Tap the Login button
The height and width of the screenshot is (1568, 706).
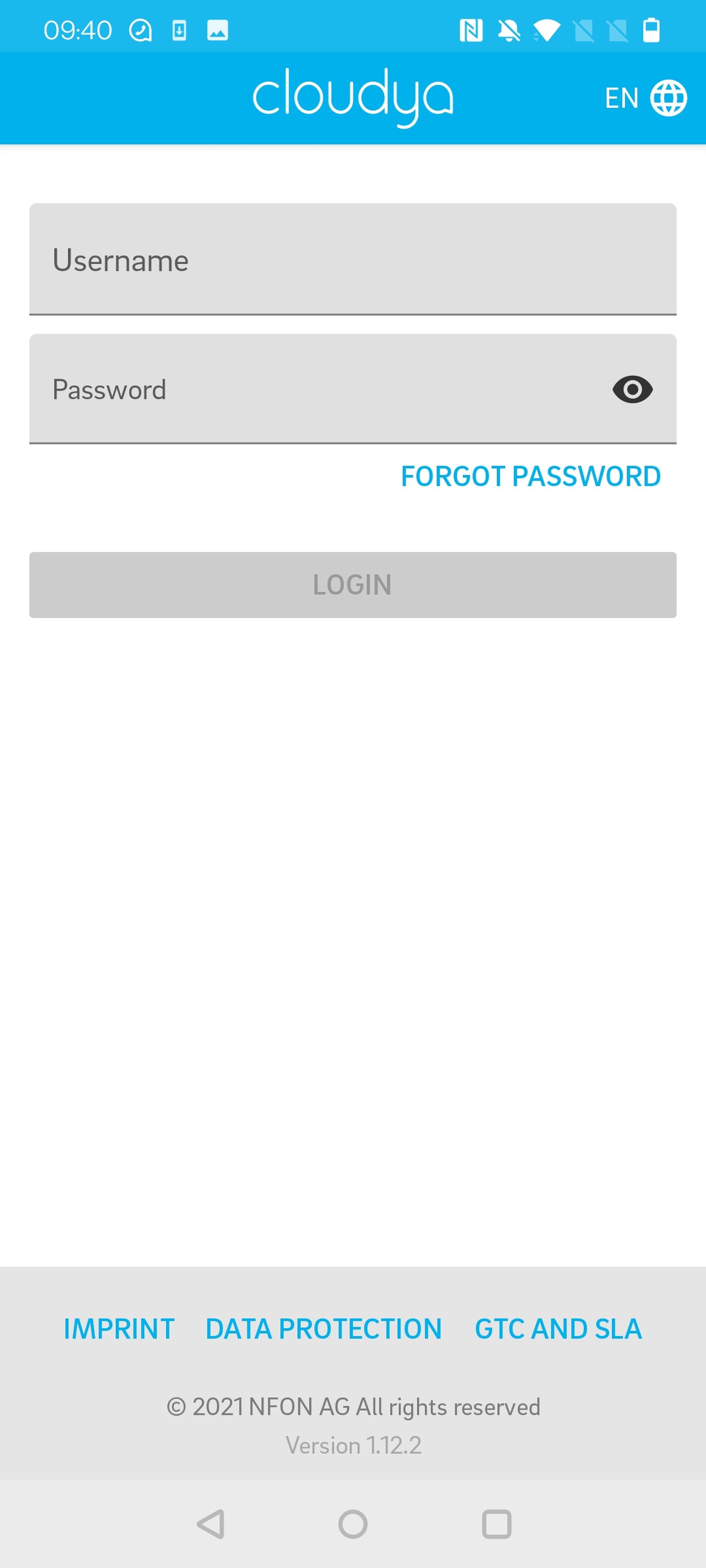tap(352, 585)
